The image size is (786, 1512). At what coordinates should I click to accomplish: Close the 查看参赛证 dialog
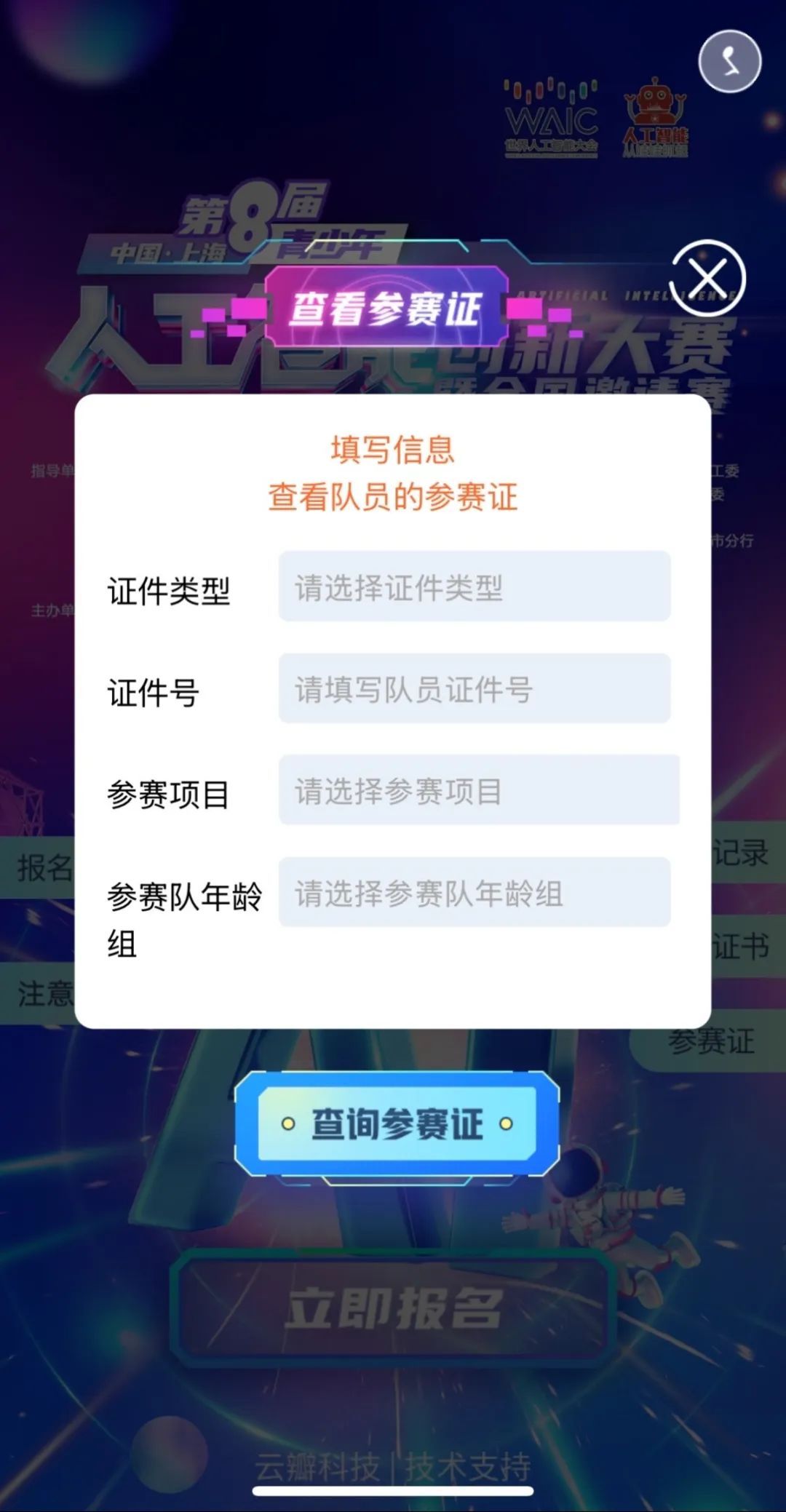[x=707, y=278]
